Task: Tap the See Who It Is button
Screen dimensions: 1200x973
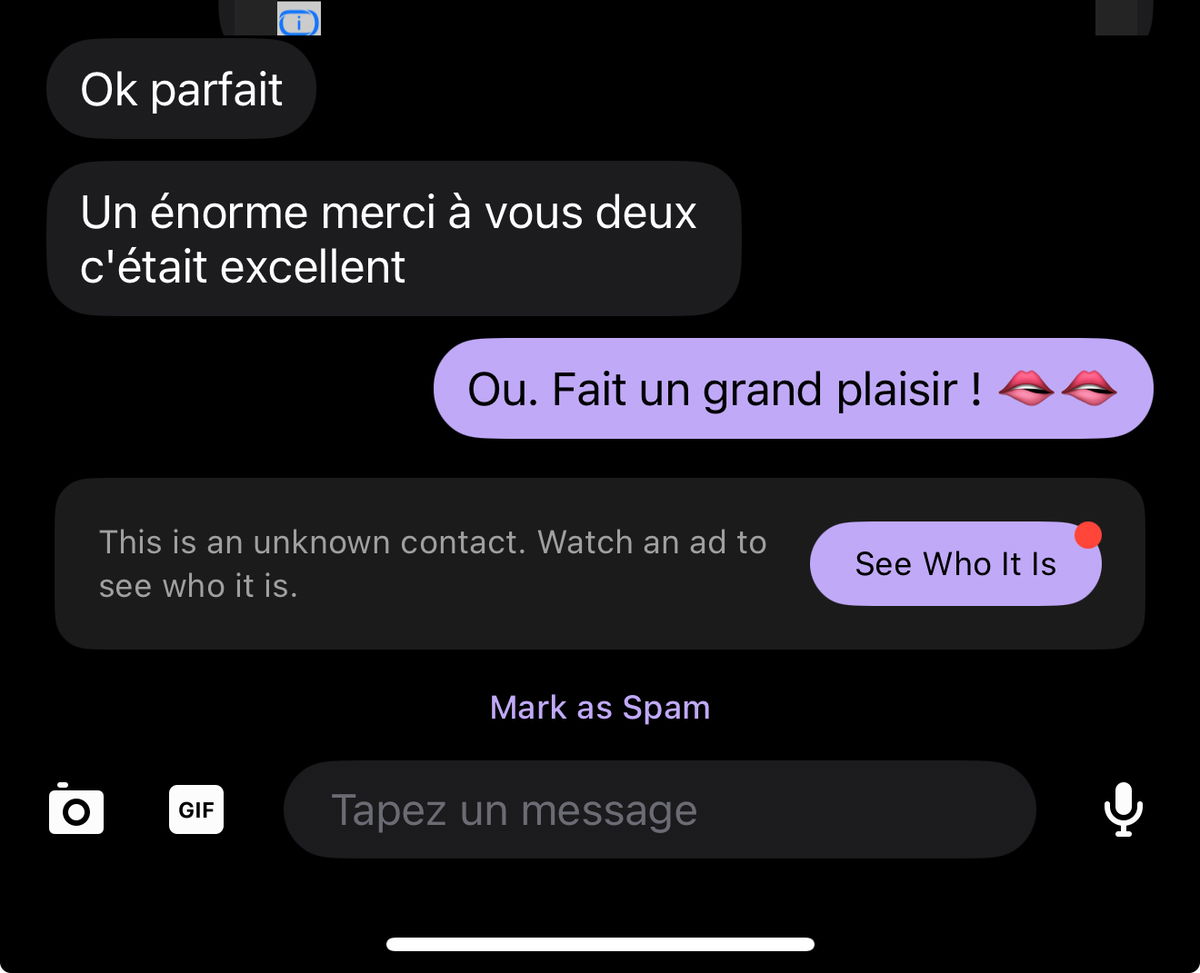Action: 955,564
